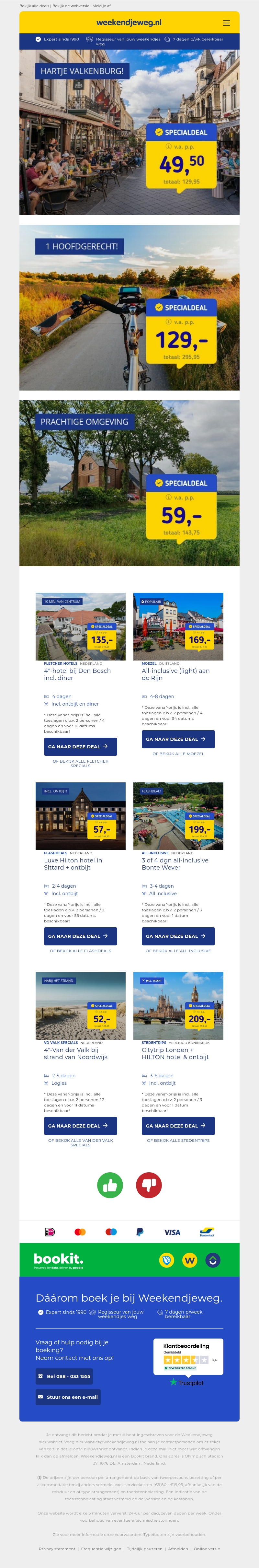The image size is (259, 1568).
Task: Open the 'Bekijk de webversie' link
Action: coord(70,6)
